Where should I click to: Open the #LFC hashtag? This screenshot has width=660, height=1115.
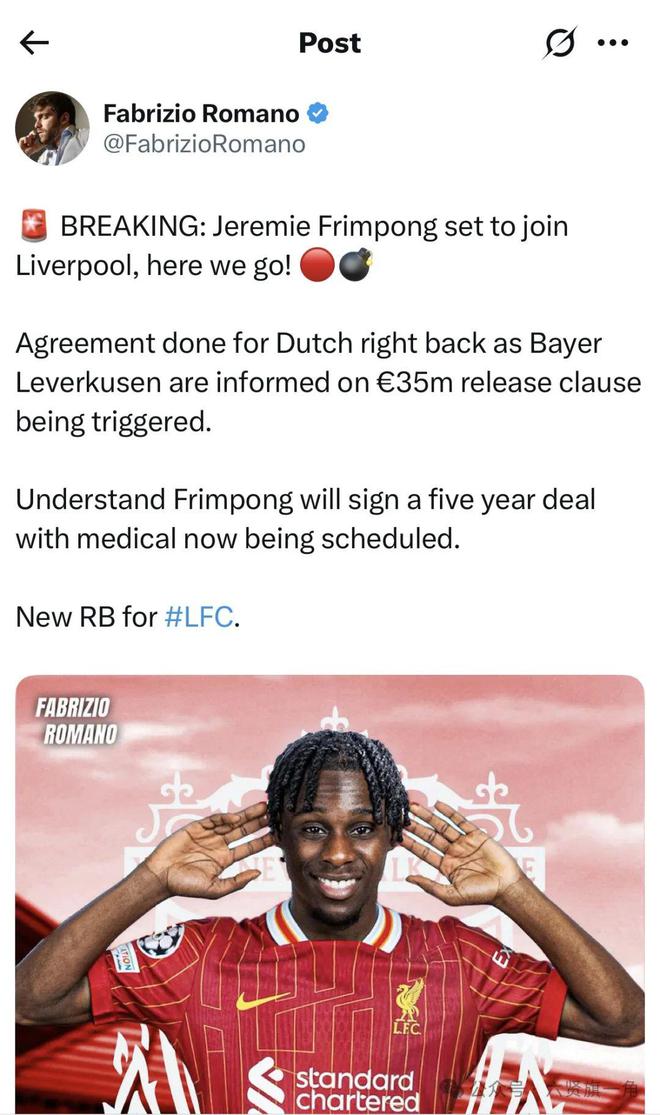pyautogui.click(x=198, y=617)
